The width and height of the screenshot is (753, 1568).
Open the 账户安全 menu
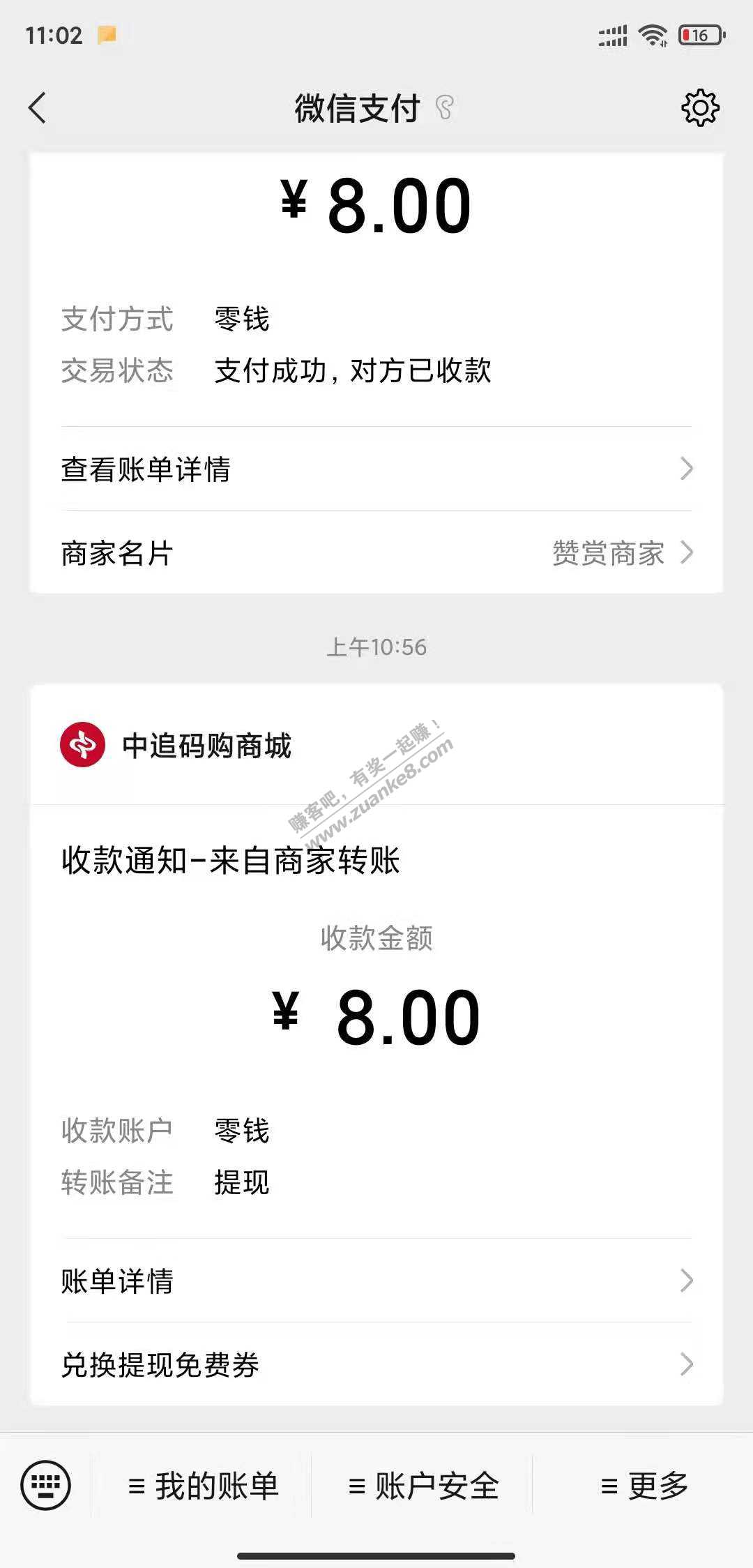pos(423,1486)
